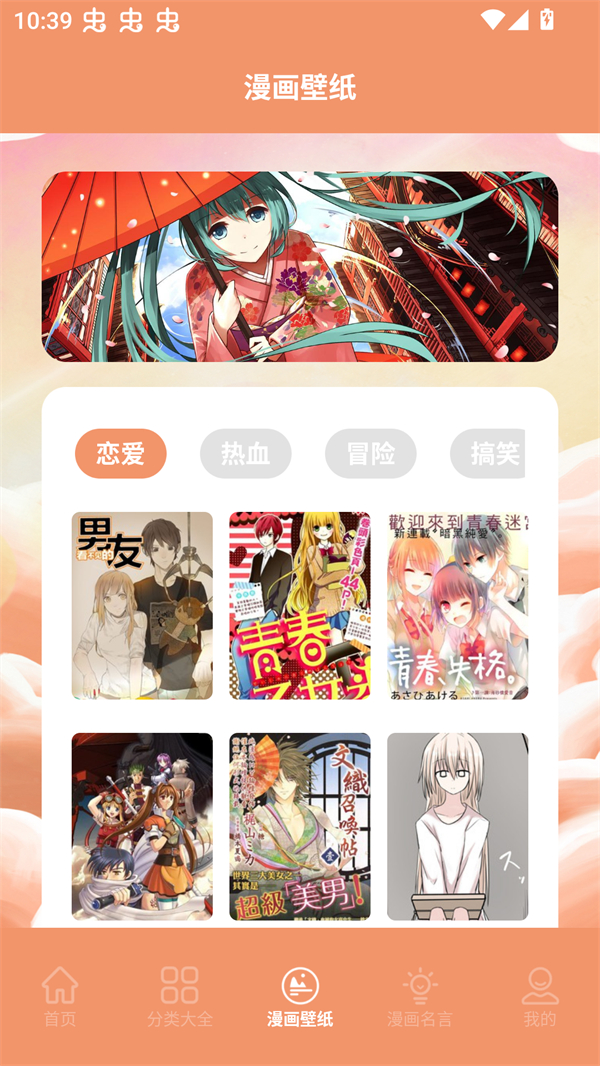Viewport: 600px width, 1066px height.
Task: Filter wallpapers by 搞笑
Action: 489,454
